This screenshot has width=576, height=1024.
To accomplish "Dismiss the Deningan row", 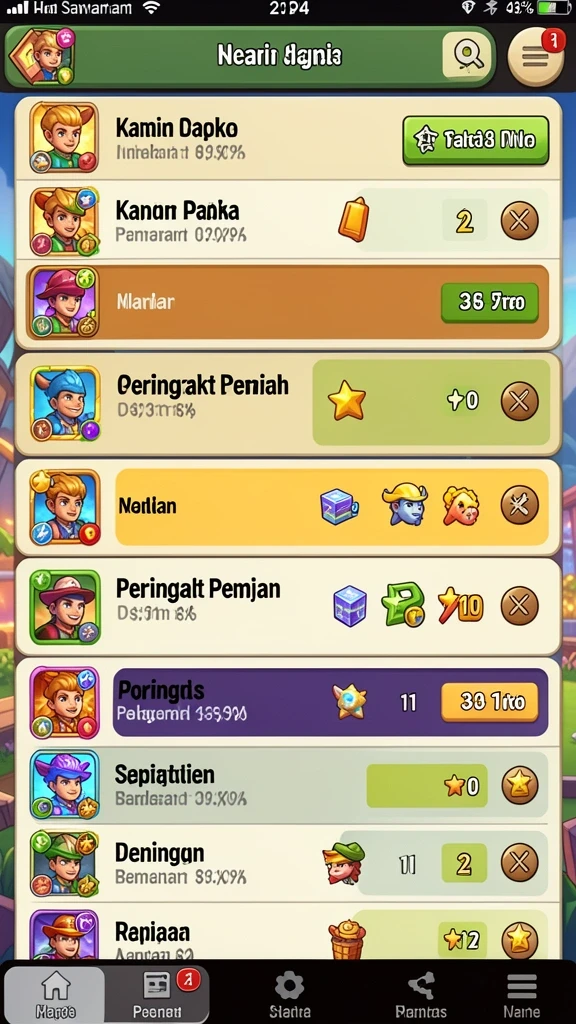I will [x=519, y=863].
